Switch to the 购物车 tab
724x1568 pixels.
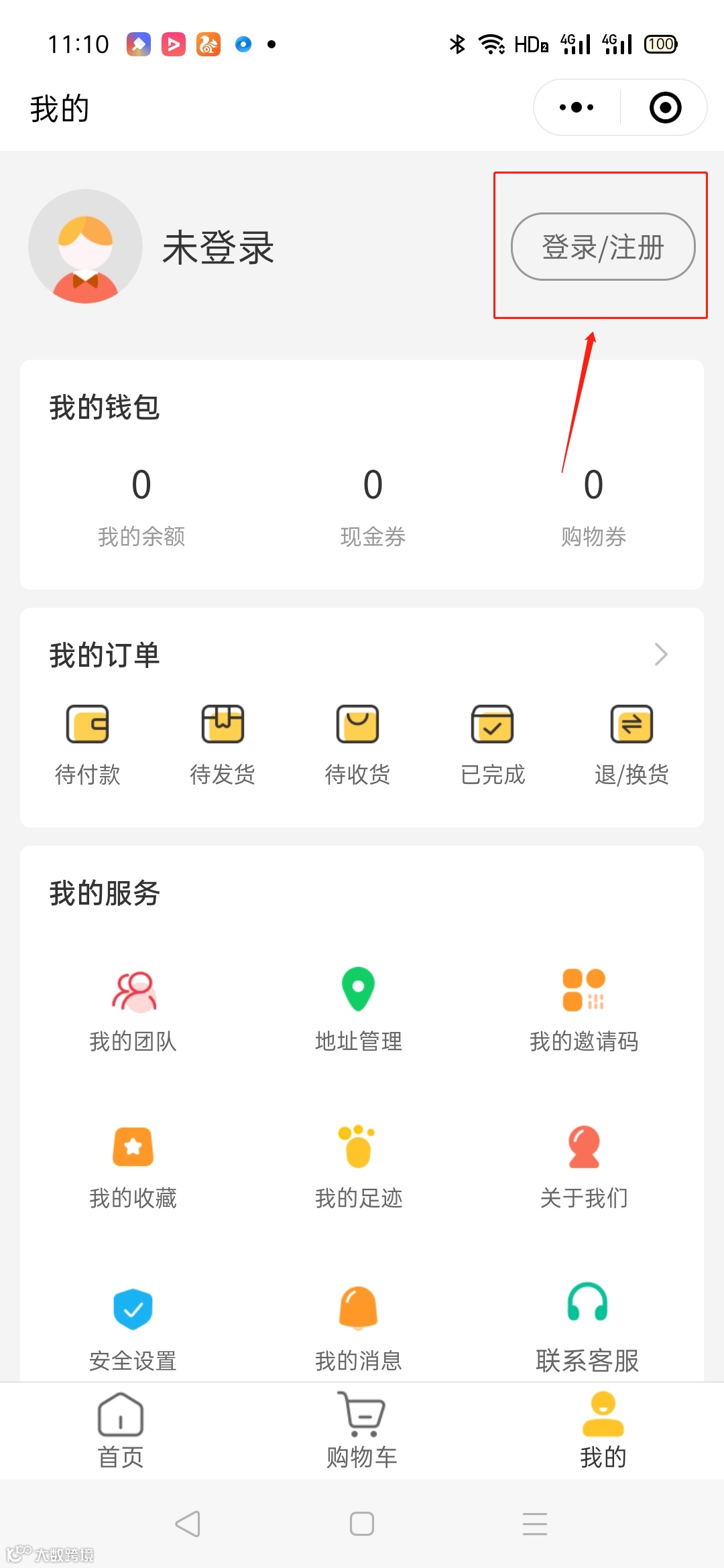pyautogui.click(x=362, y=1430)
